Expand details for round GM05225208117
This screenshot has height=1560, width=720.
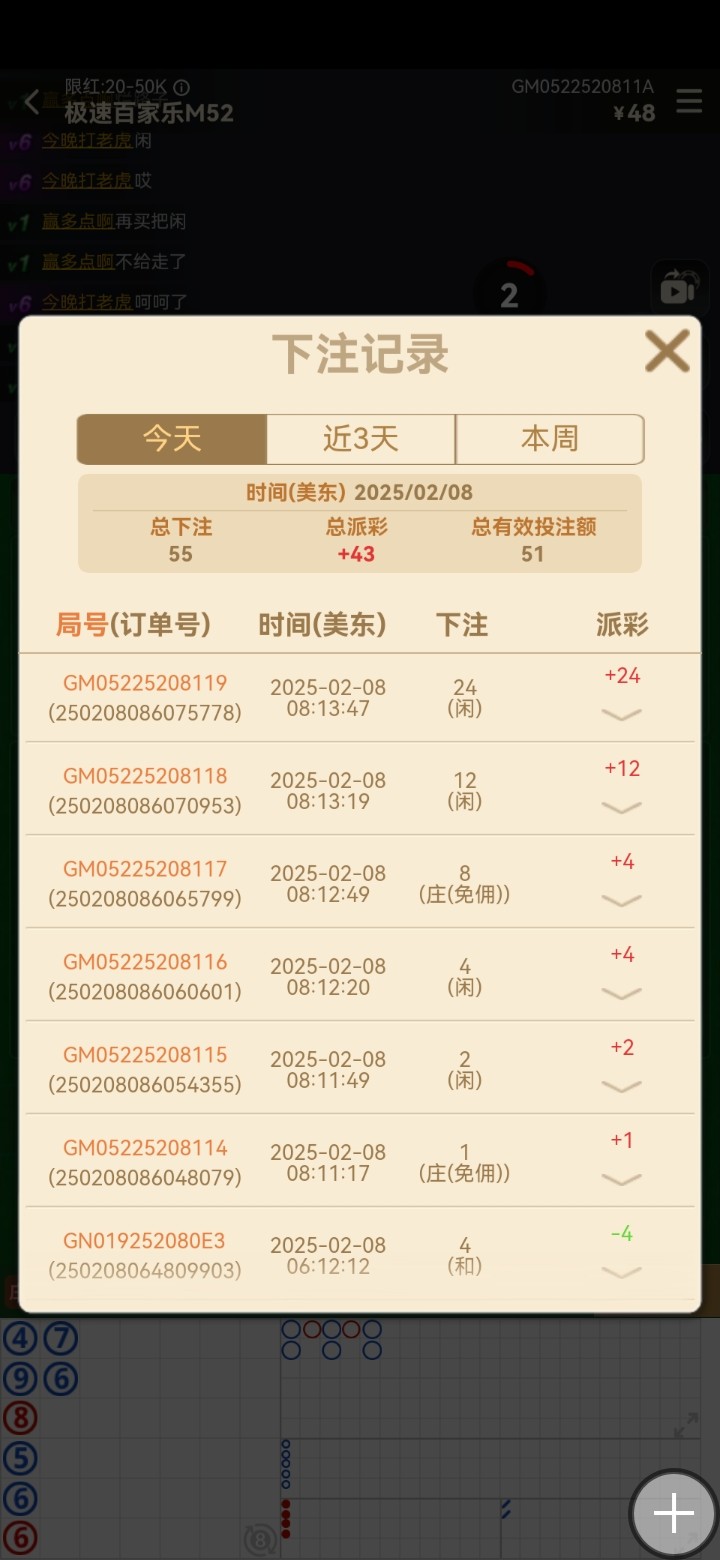(x=622, y=900)
